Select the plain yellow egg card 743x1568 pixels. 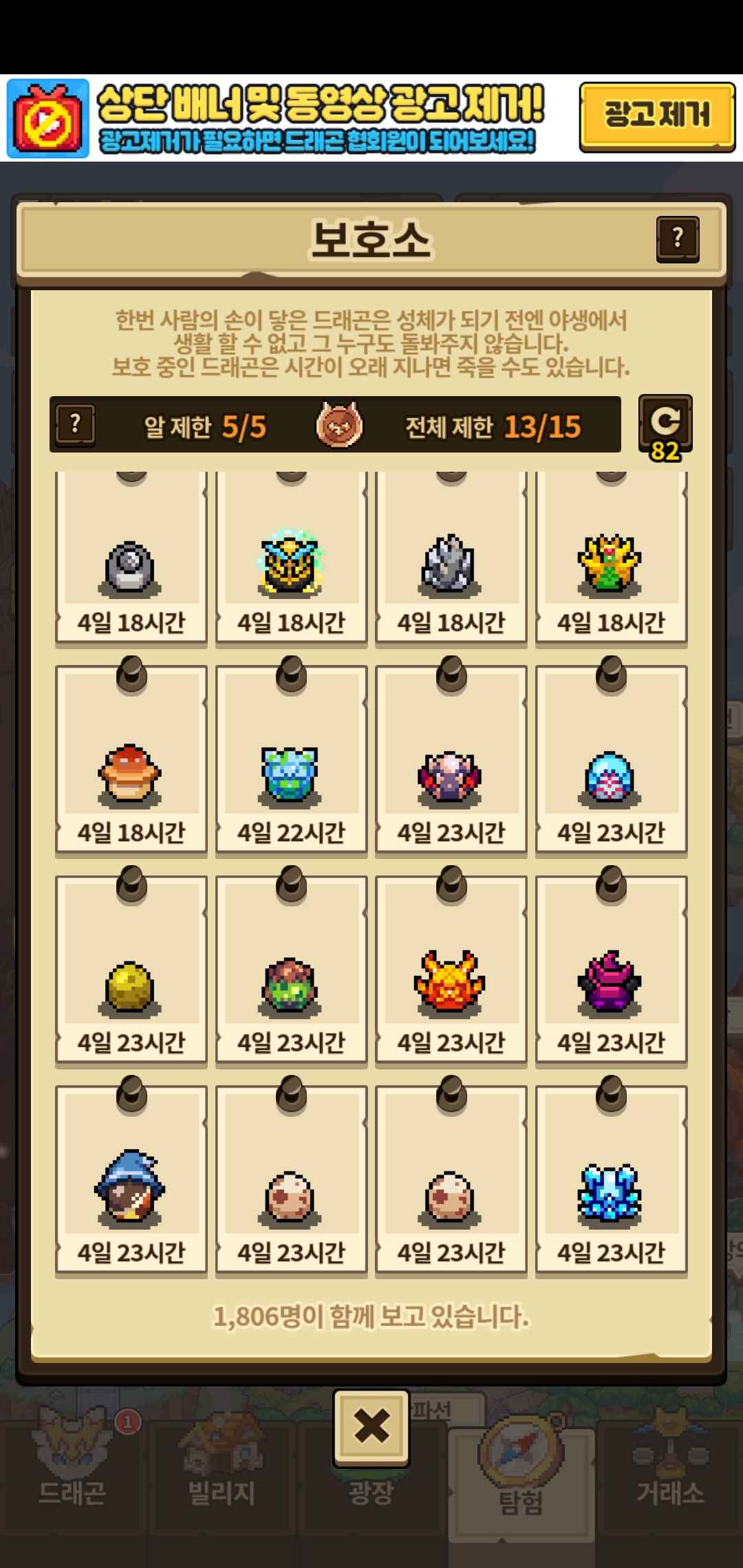[x=131, y=973]
